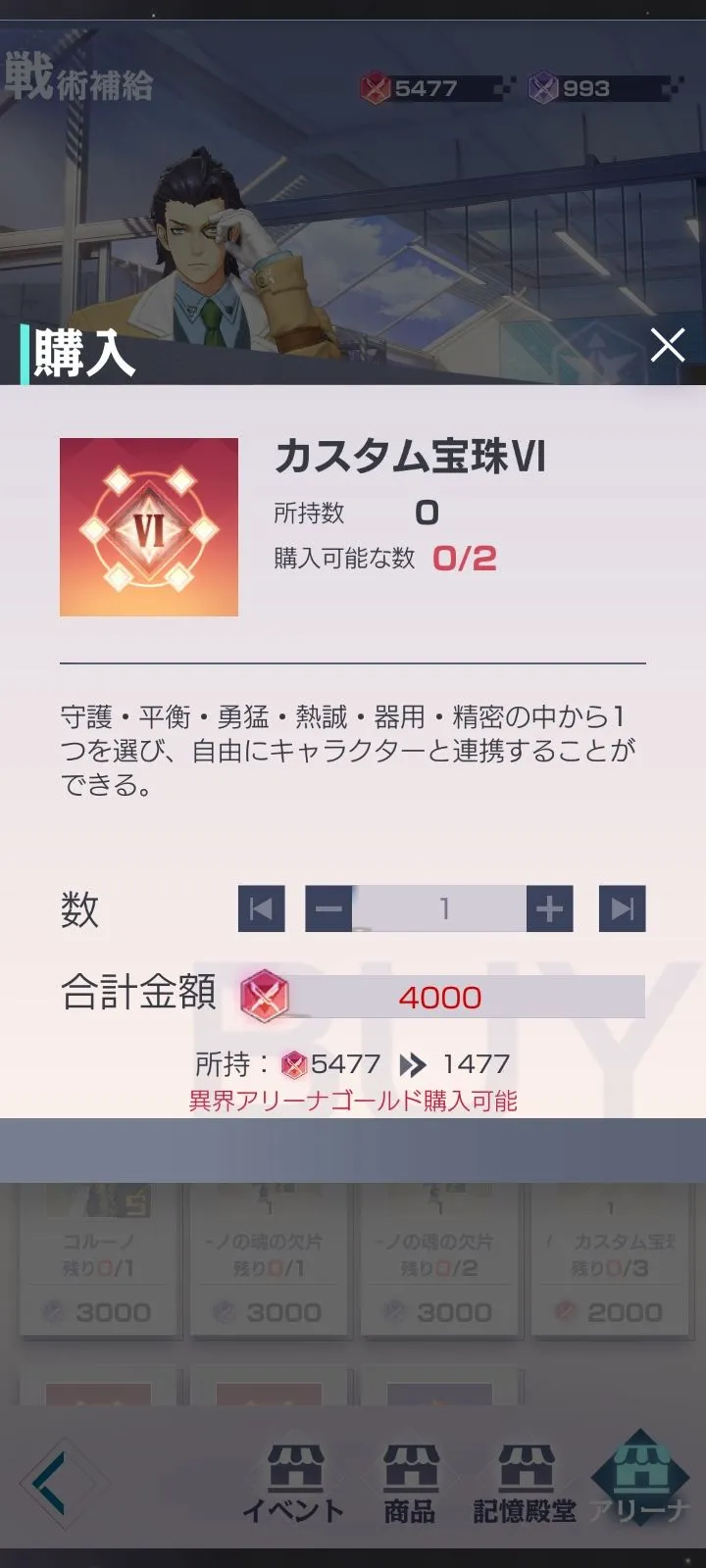The width and height of the screenshot is (706, 1568).
Task: Decrease quantity with the minus button
Action: pyautogui.click(x=328, y=908)
